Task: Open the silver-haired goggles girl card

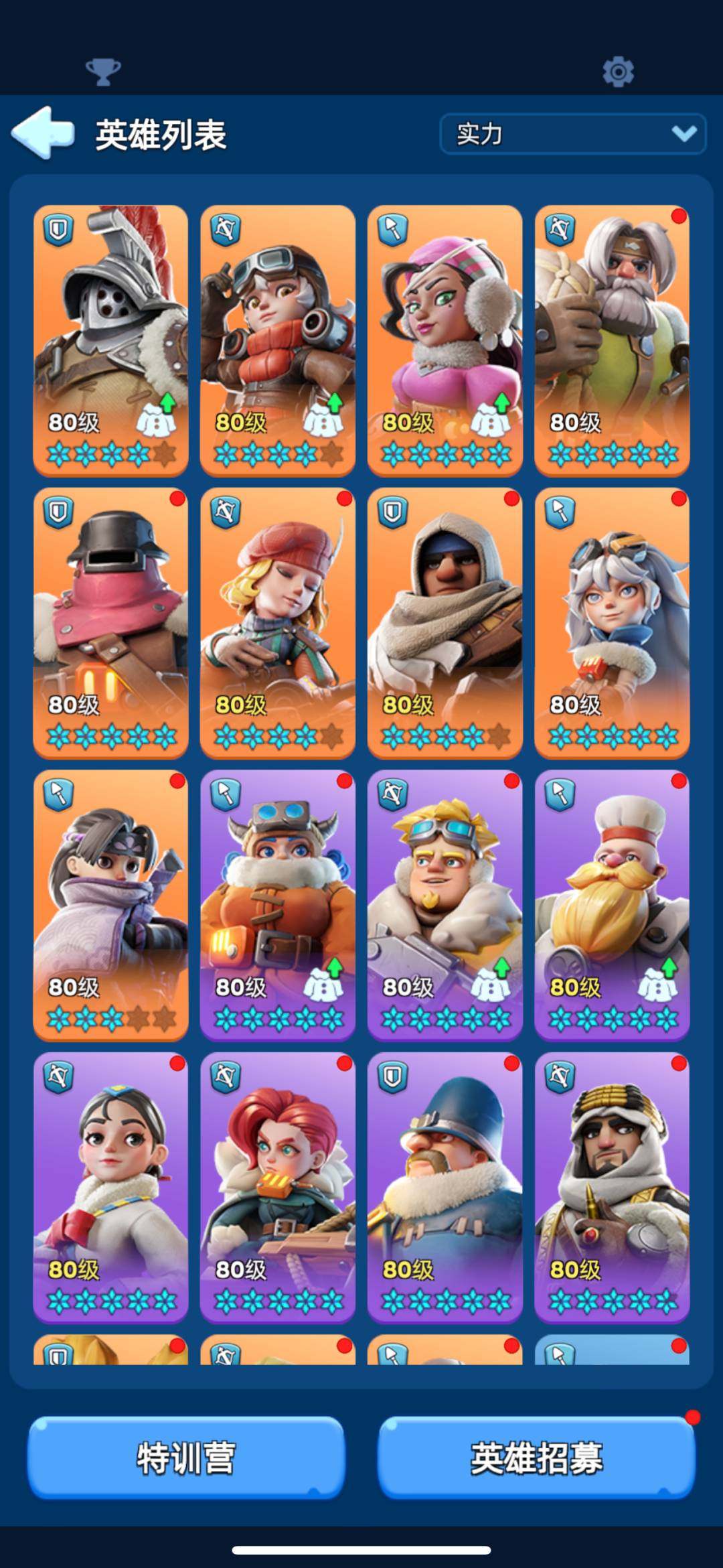Action: coord(612,622)
